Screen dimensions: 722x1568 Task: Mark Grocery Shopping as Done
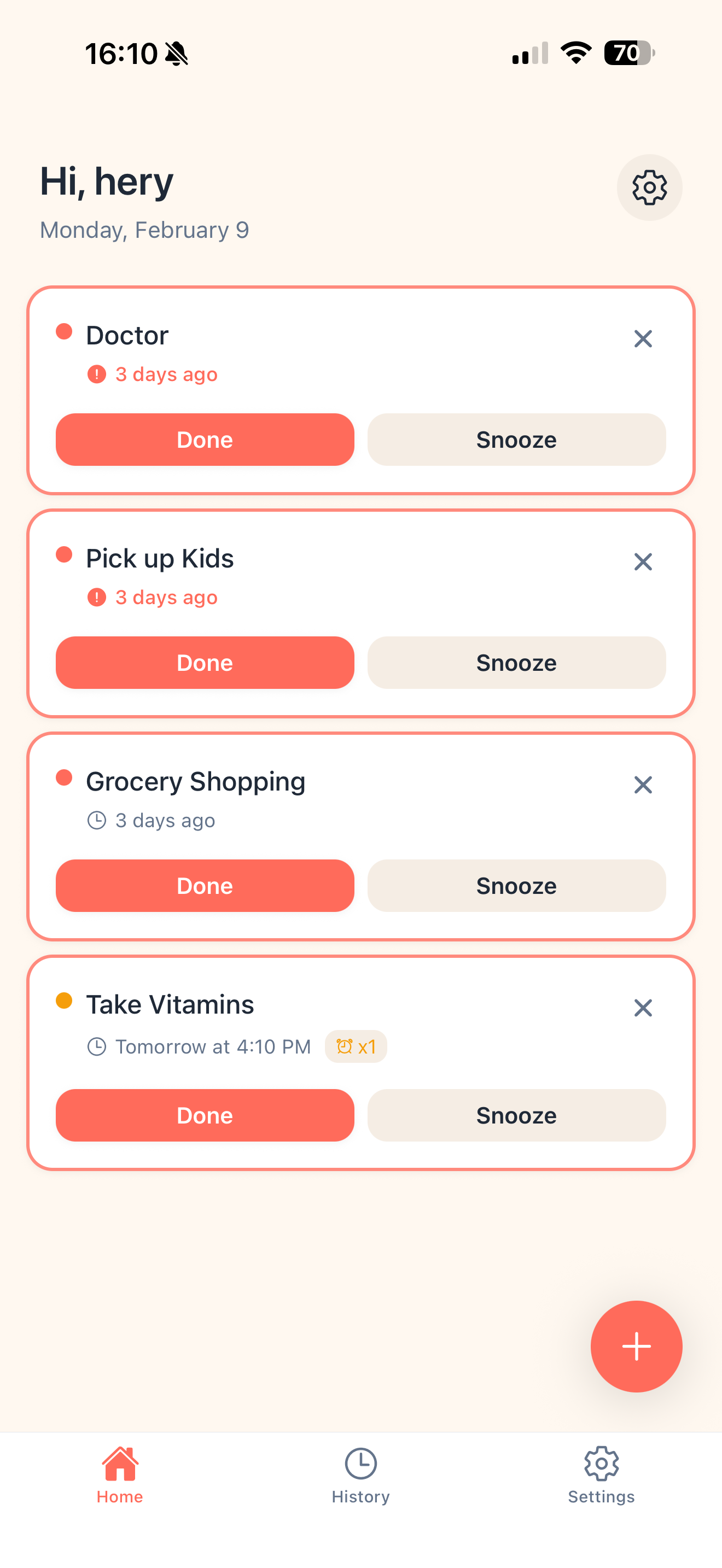(x=205, y=886)
